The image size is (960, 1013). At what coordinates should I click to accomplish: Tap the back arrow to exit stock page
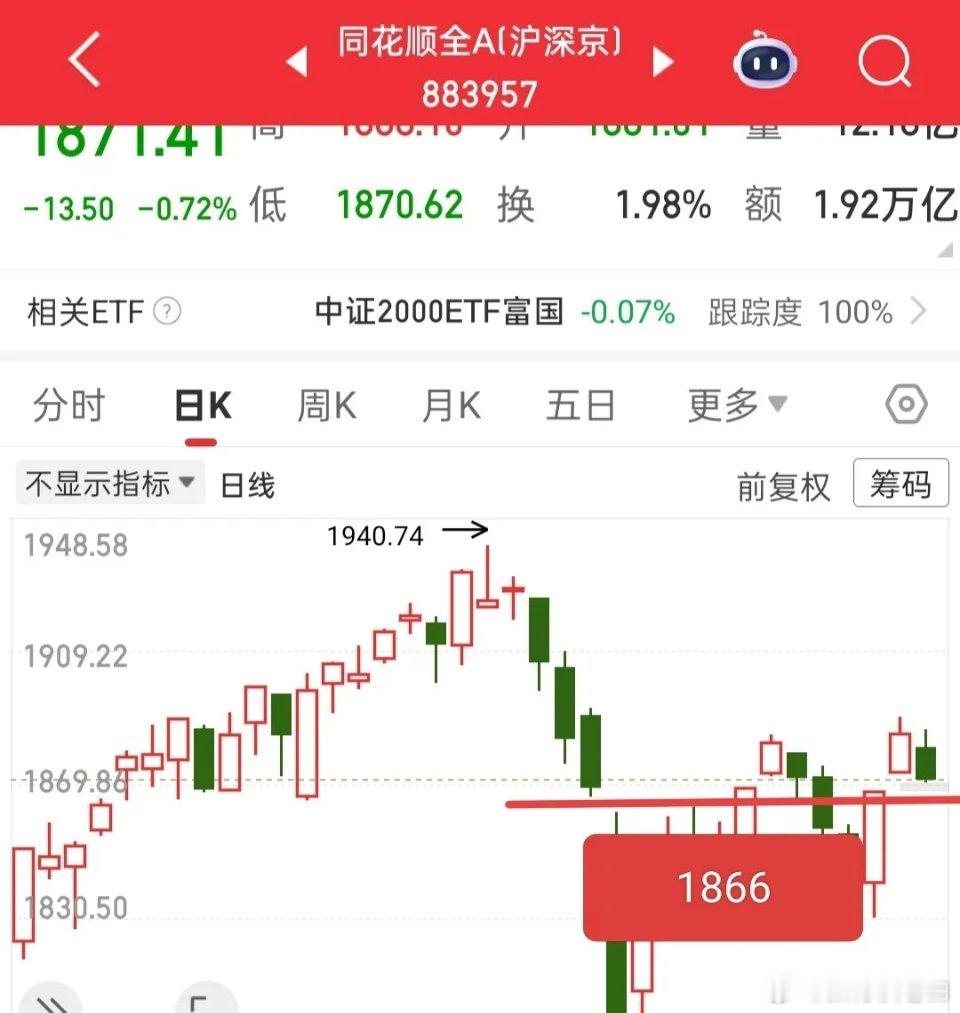pos(84,62)
